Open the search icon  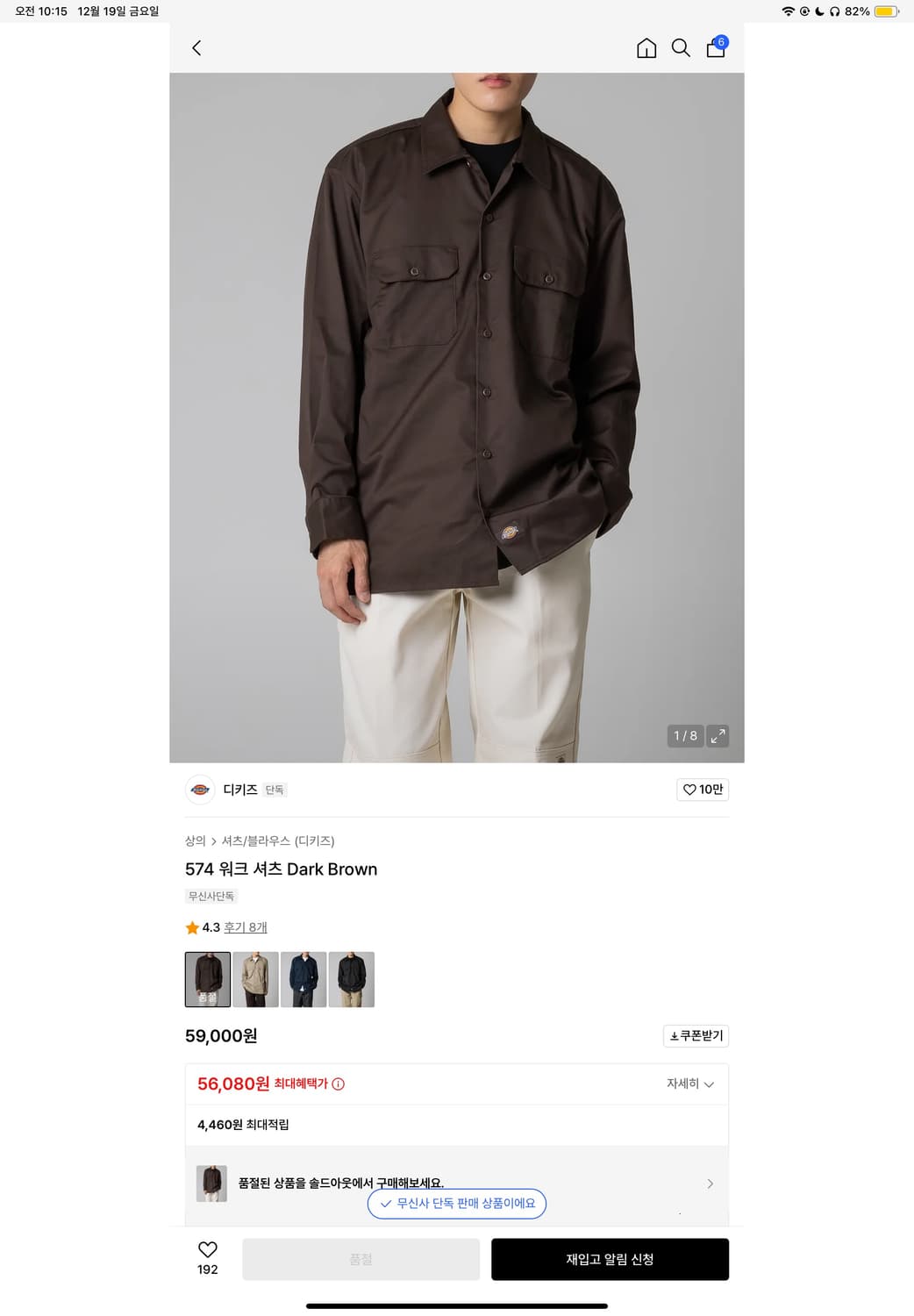681,49
